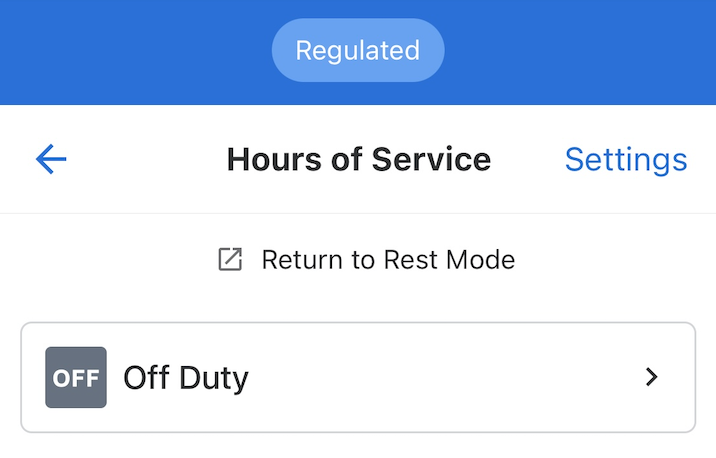
Task: Go back using the arrow icon
Action: coord(51,159)
